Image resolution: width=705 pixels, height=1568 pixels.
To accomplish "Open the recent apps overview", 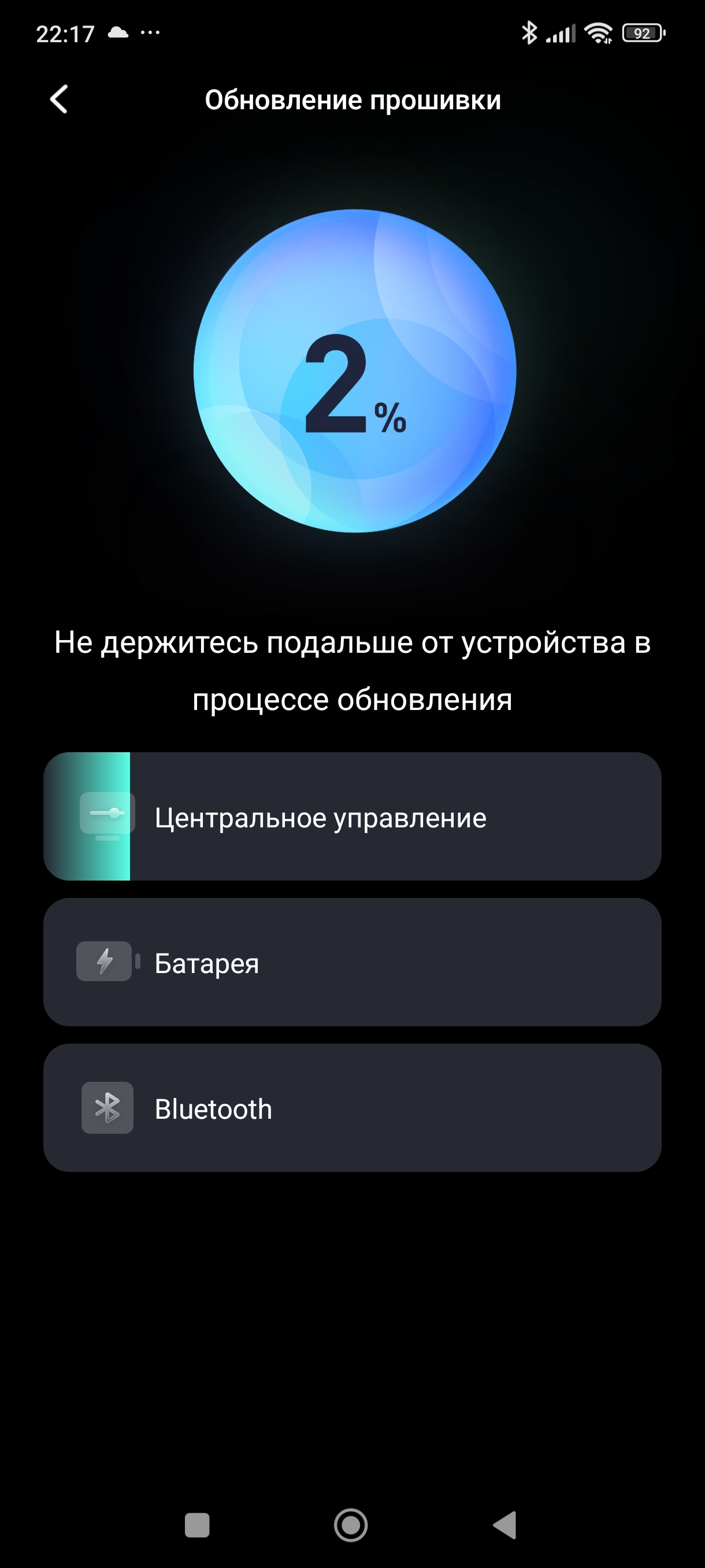I will pyautogui.click(x=197, y=1525).
